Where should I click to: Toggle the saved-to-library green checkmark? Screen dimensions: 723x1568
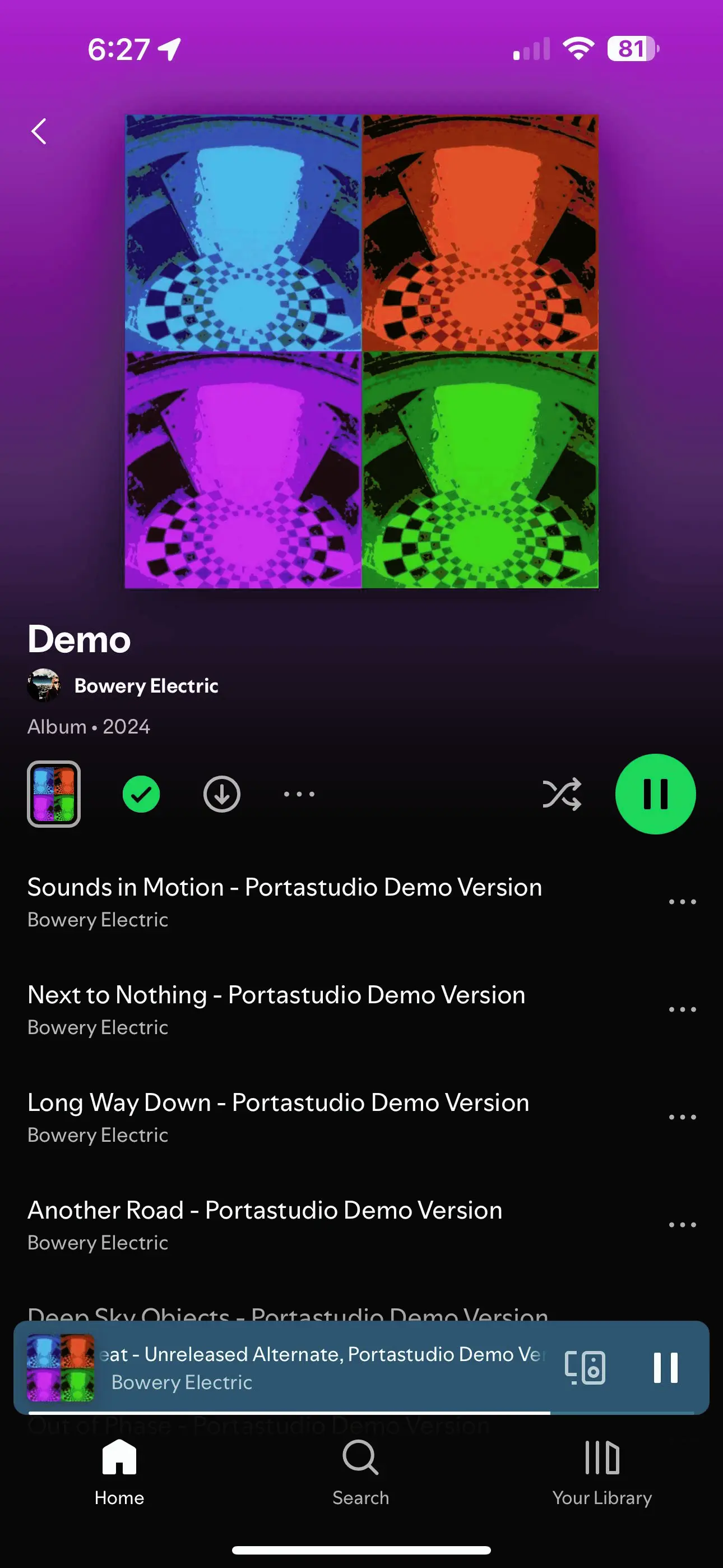(141, 794)
